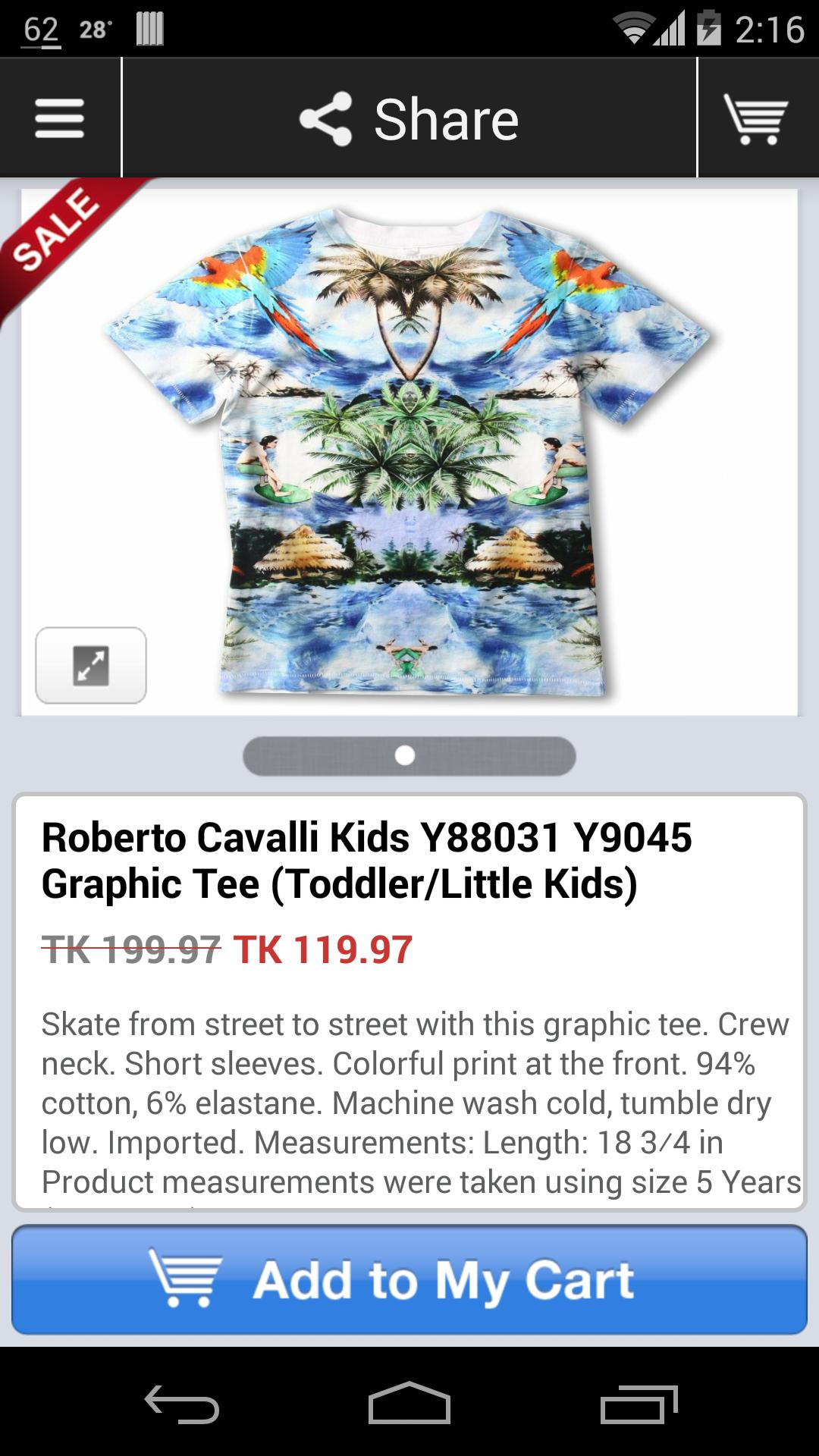This screenshot has height=1456, width=819.
Task: Open the hamburger menu
Action: coord(60,118)
